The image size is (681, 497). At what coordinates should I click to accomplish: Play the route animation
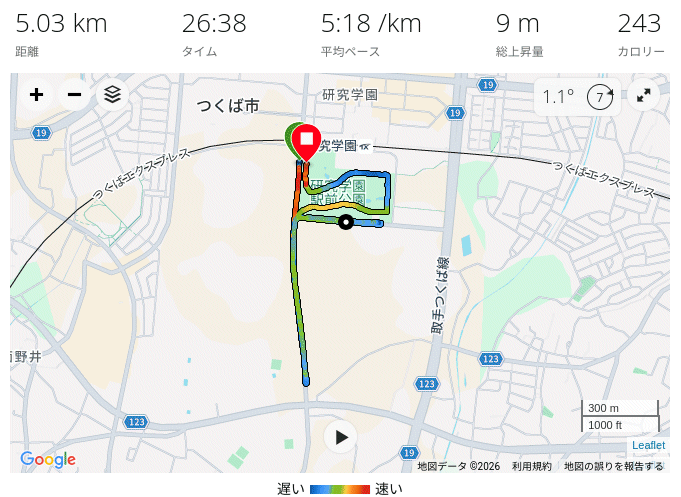pyautogui.click(x=341, y=437)
